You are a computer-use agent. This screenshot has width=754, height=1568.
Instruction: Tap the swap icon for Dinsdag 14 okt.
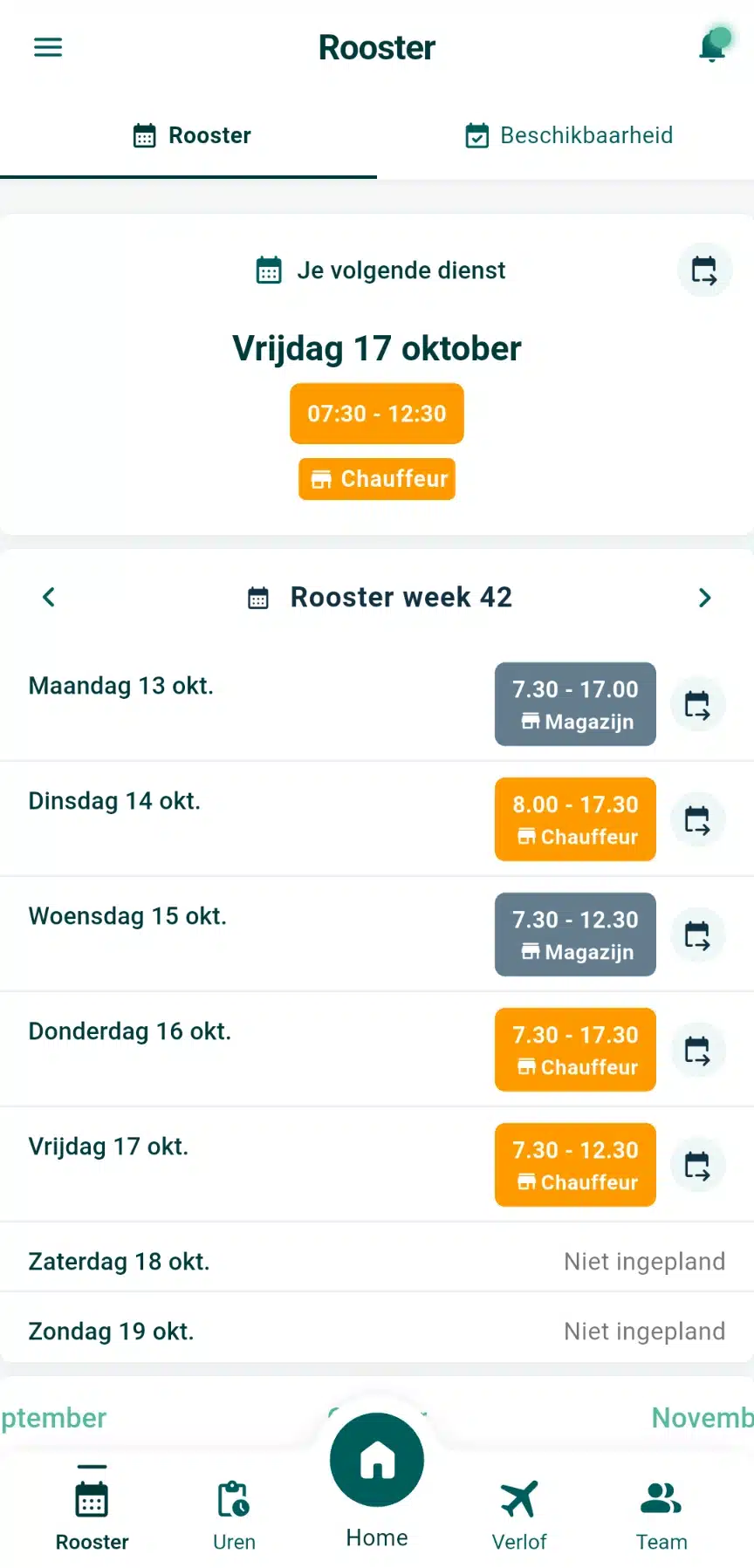click(x=697, y=819)
